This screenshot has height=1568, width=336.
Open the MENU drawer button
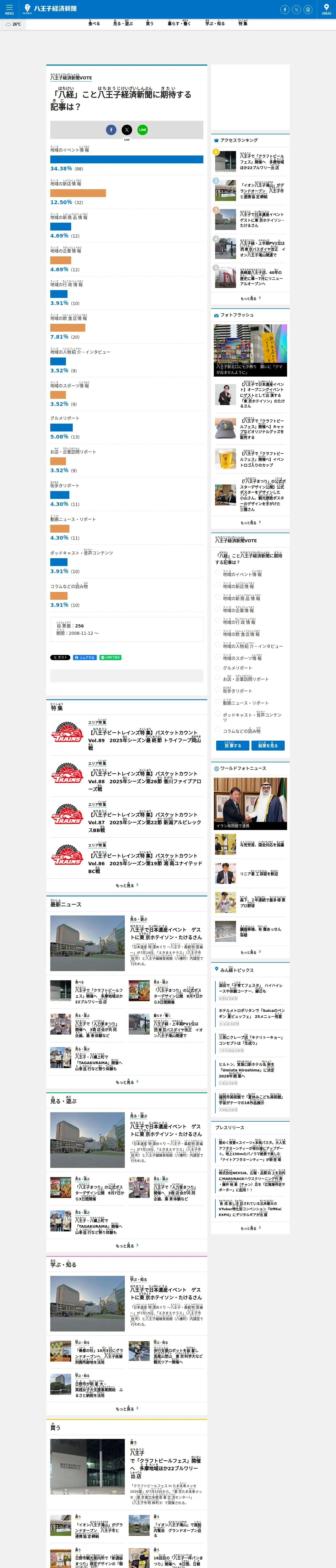pyautogui.click(x=9, y=9)
